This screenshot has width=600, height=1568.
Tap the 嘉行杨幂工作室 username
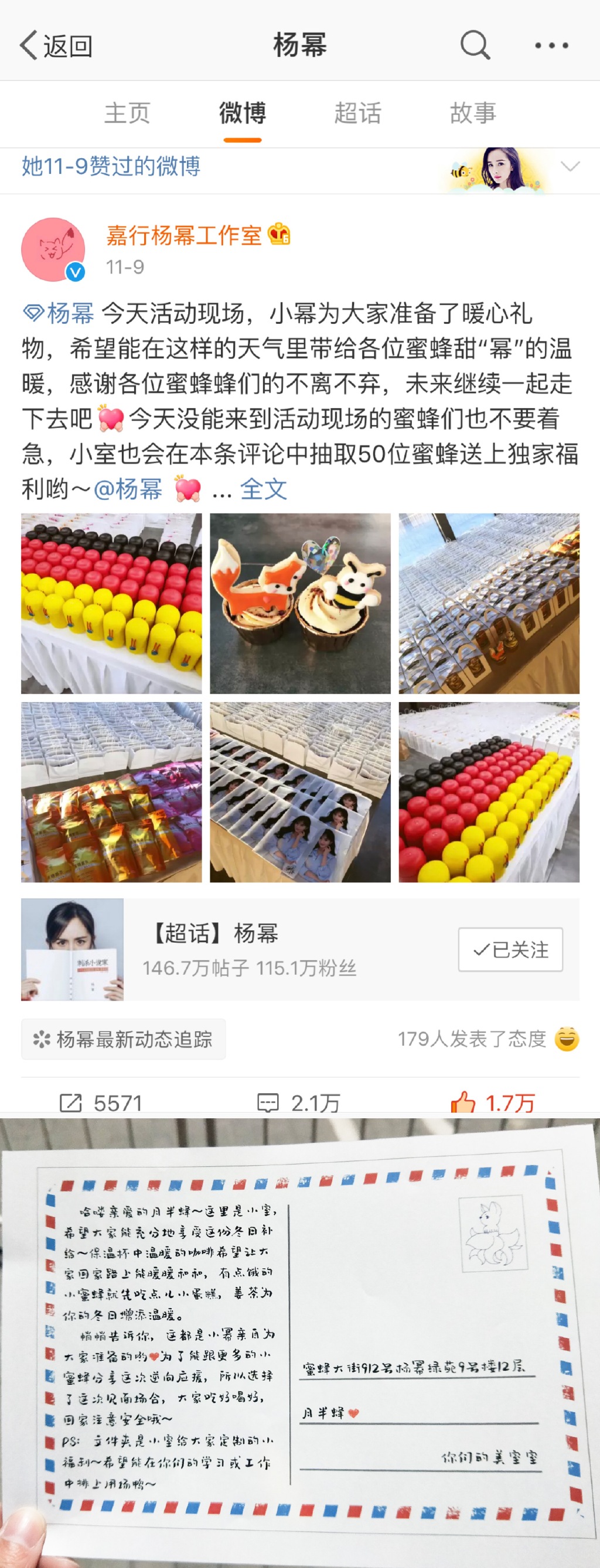point(184,235)
